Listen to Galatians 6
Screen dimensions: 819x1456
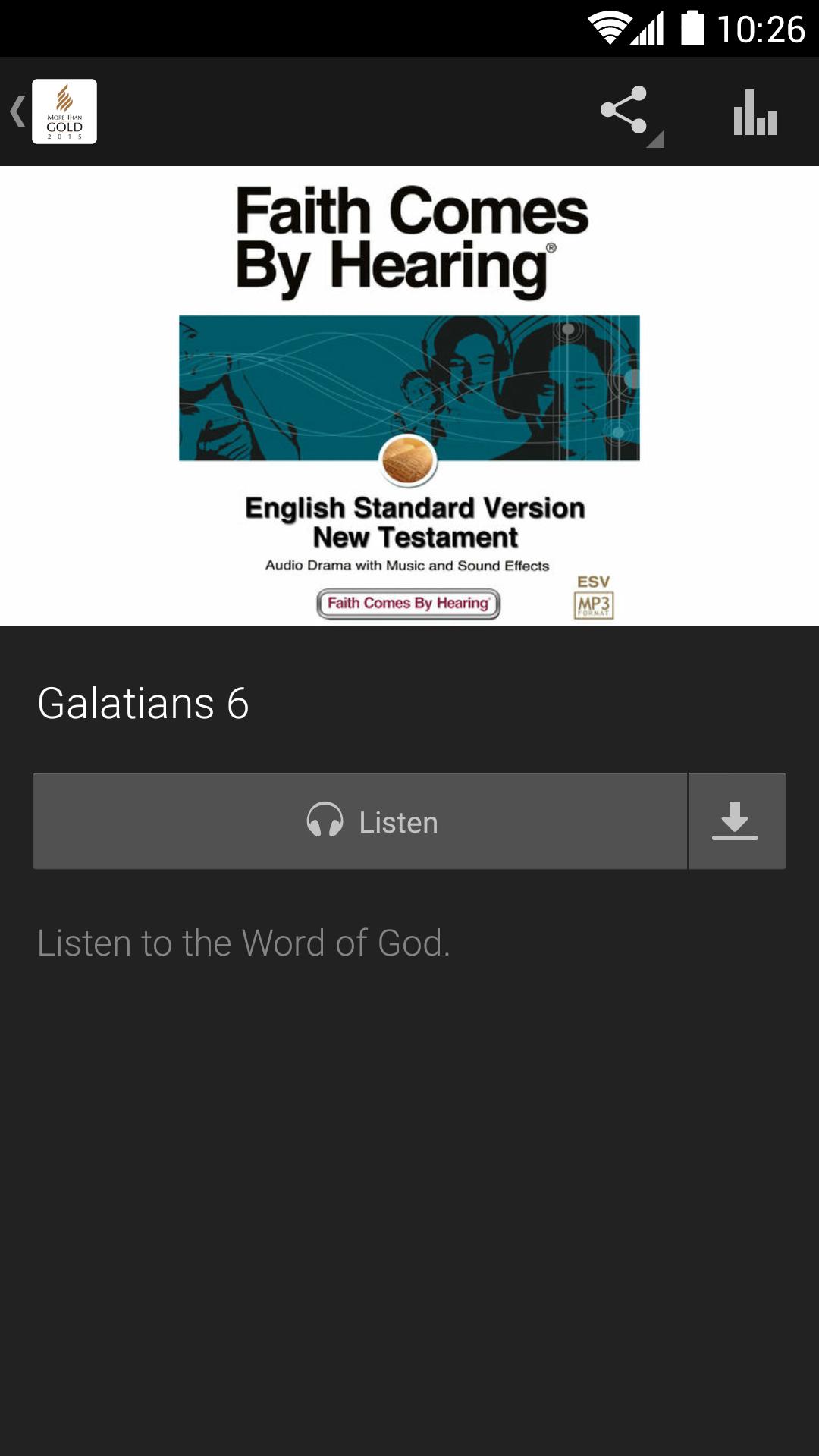(360, 821)
